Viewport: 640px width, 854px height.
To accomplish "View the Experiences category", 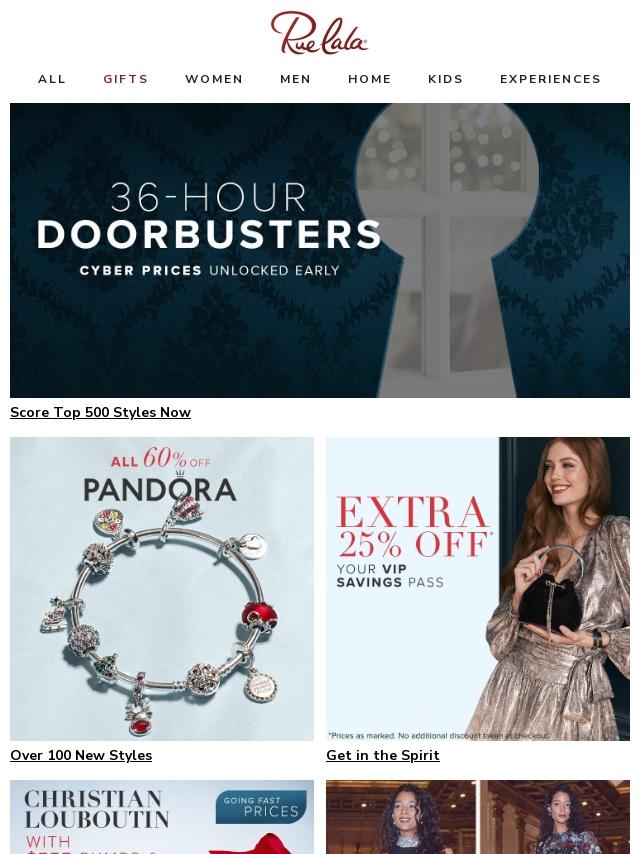I will (551, 79).
